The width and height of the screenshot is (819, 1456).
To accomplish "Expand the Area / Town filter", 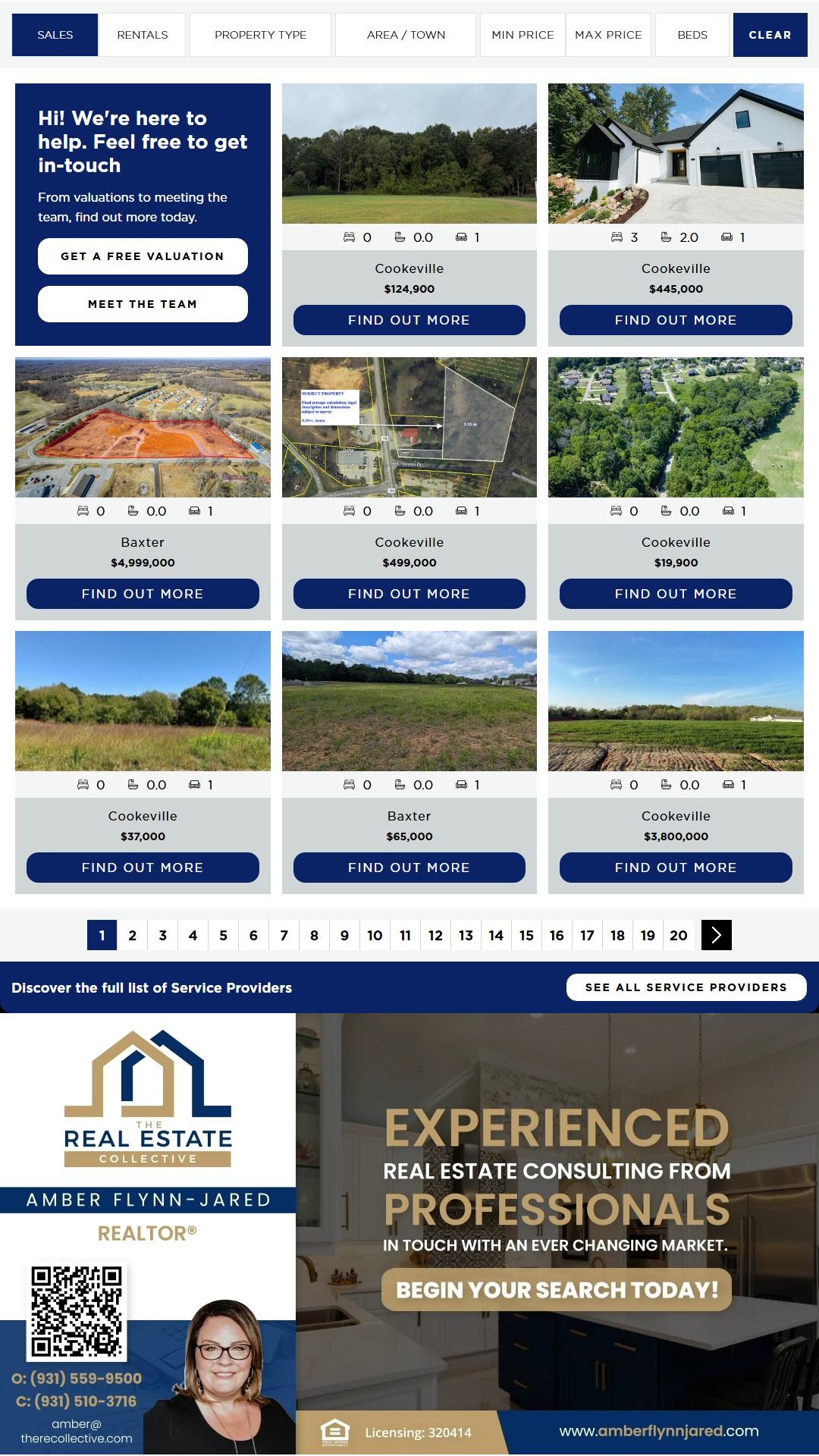I will 406,35.
